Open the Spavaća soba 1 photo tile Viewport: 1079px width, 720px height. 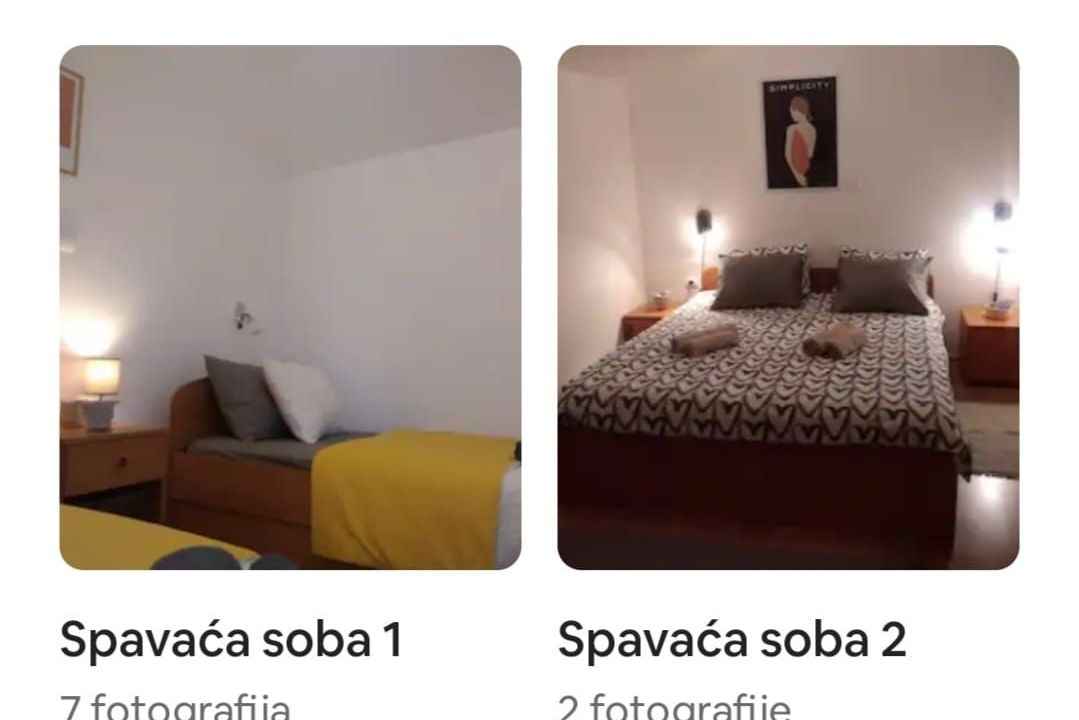(290, 307)
